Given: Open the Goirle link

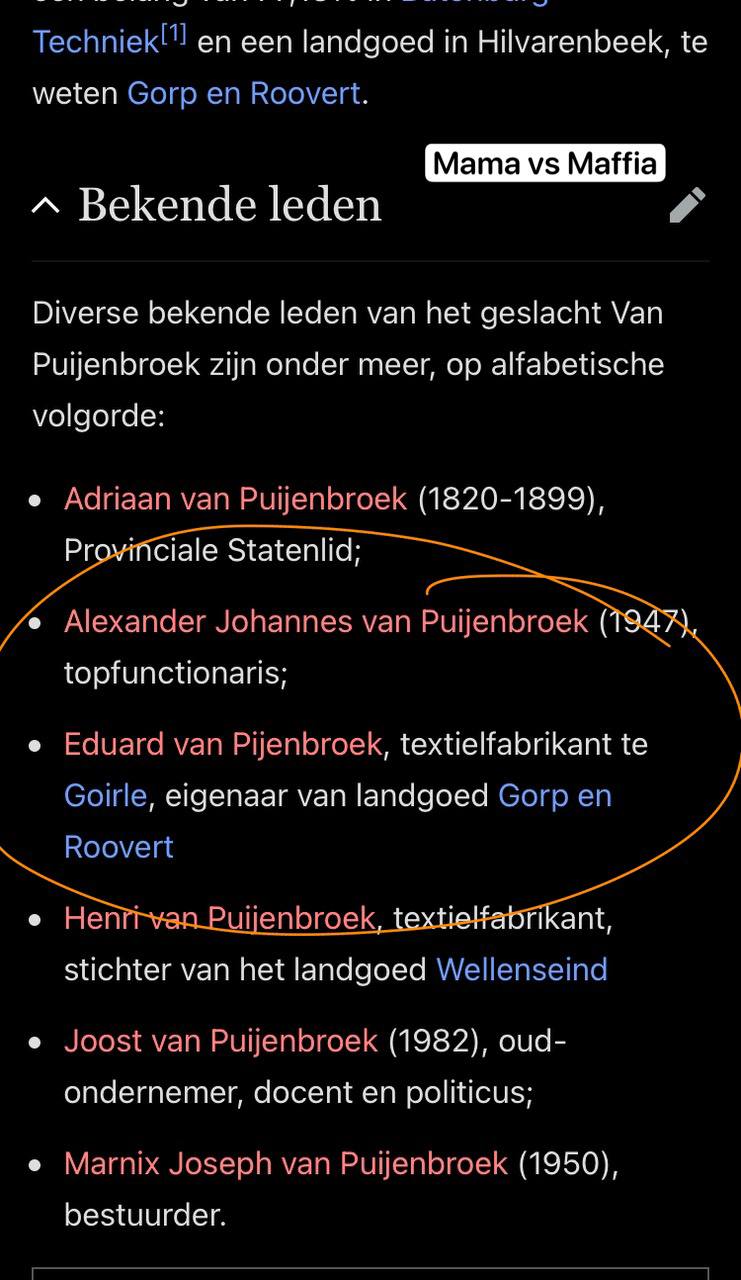Looking at the screenshot, I should tap(106, 796).
